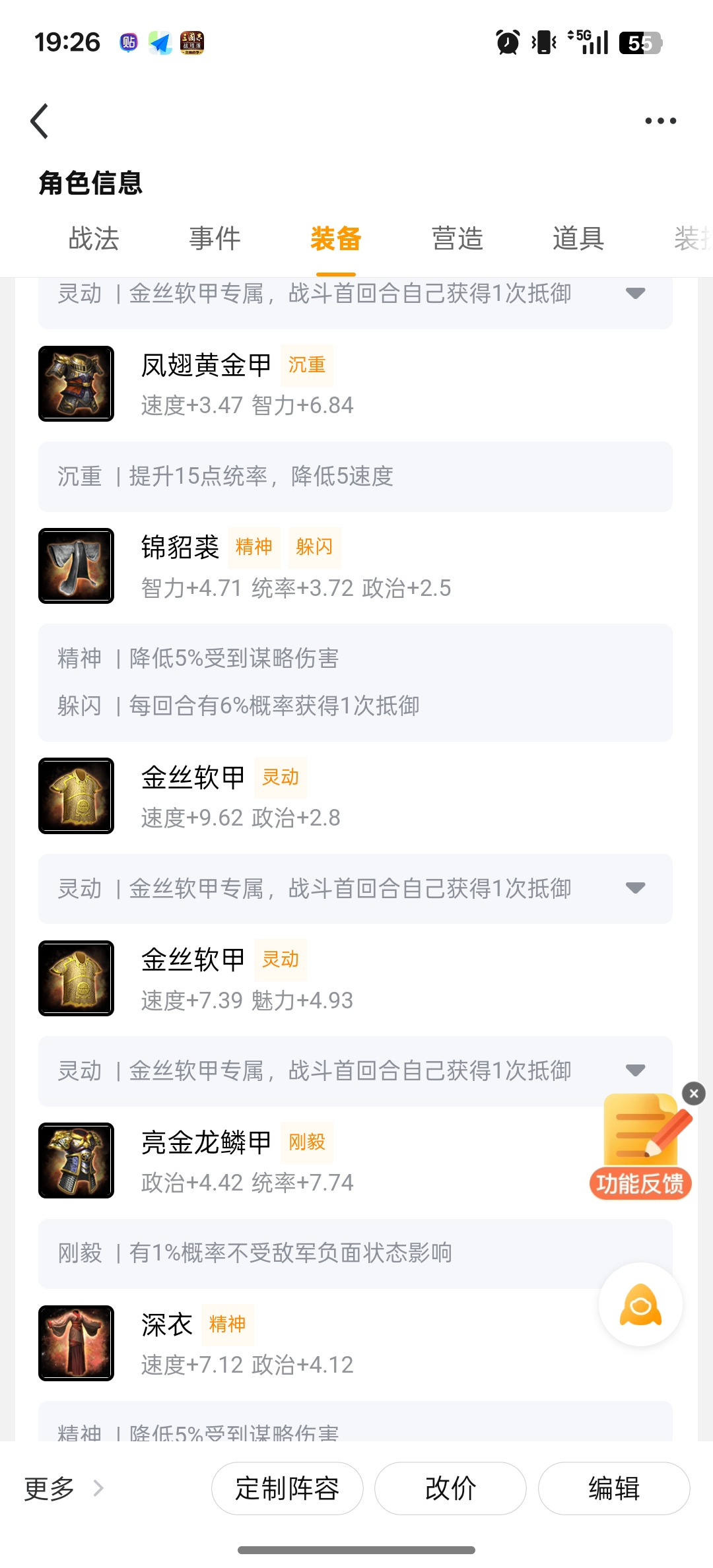The height and width of the screenshot is (1568, 713).
Task: Expand 灵动 details under 速度+7.39 金丝软甲
Action: (635, 1070)
